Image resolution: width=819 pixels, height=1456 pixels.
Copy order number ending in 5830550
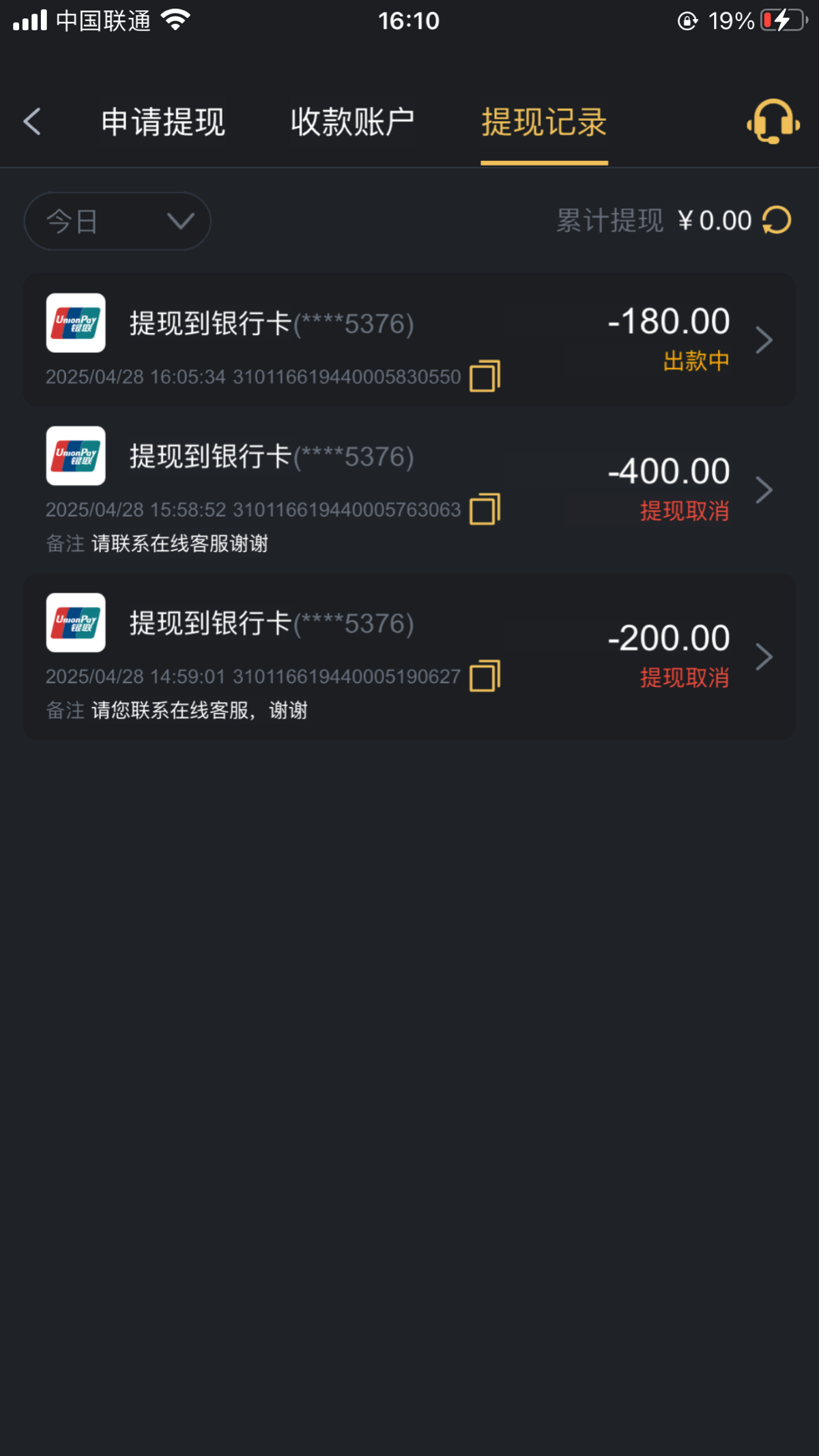click(485, 376)
